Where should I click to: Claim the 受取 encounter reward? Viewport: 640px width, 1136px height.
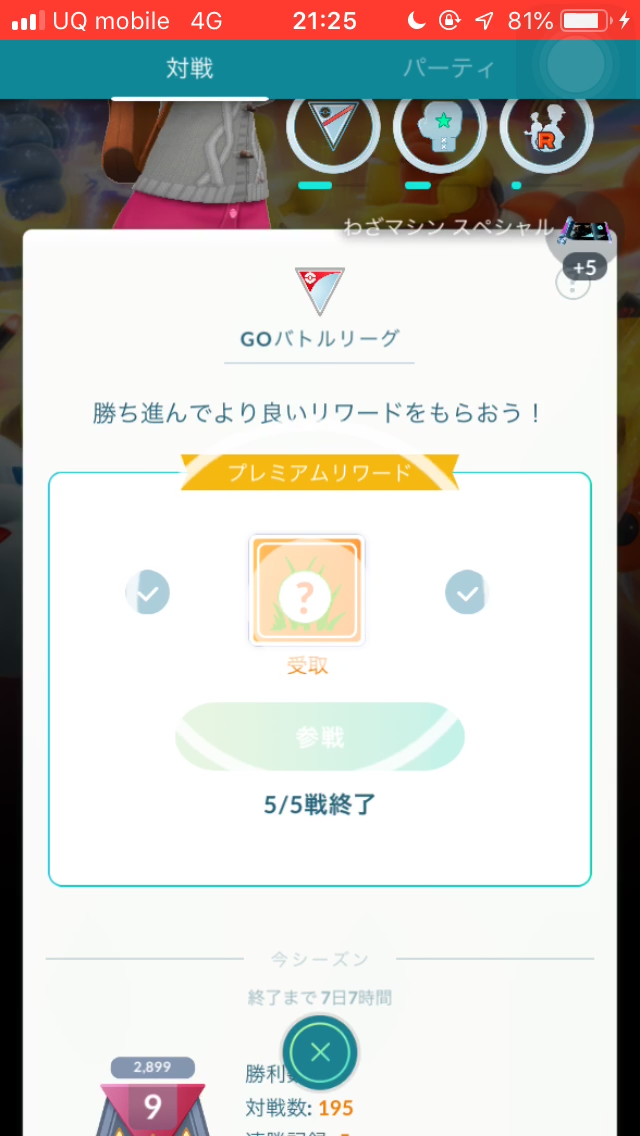(x=306, y=592)
